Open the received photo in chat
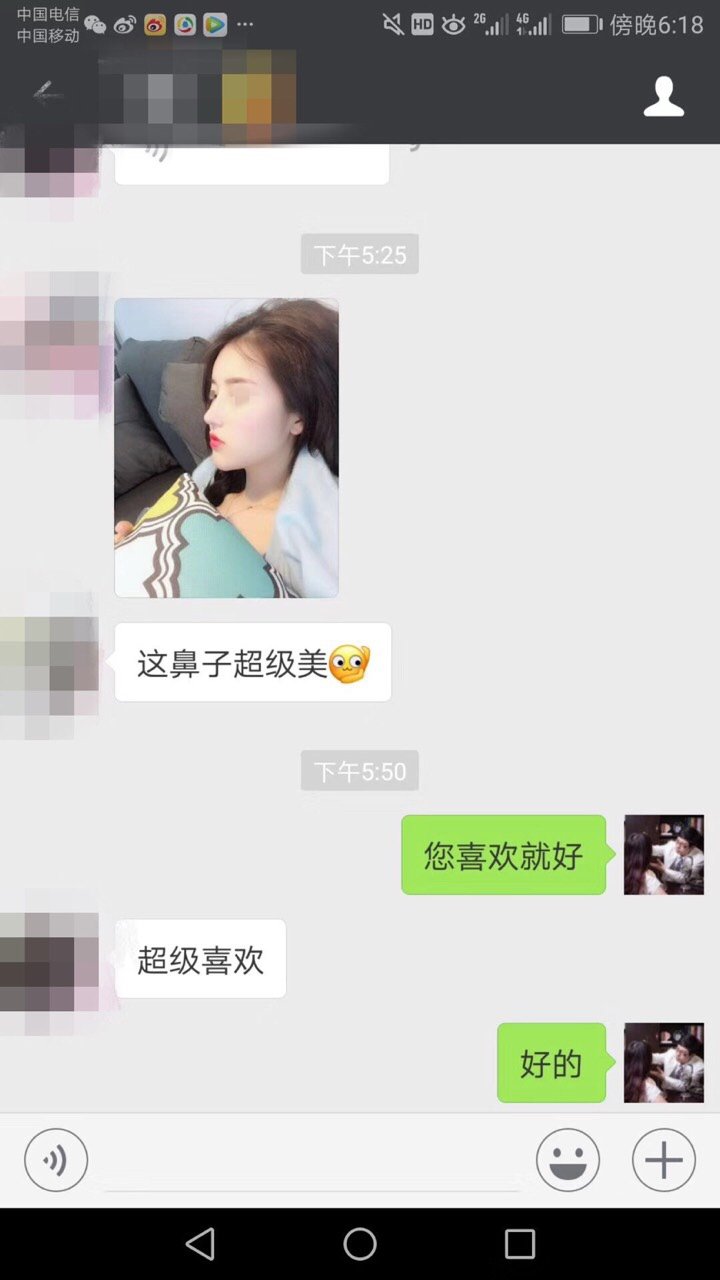 coord(226,448)
